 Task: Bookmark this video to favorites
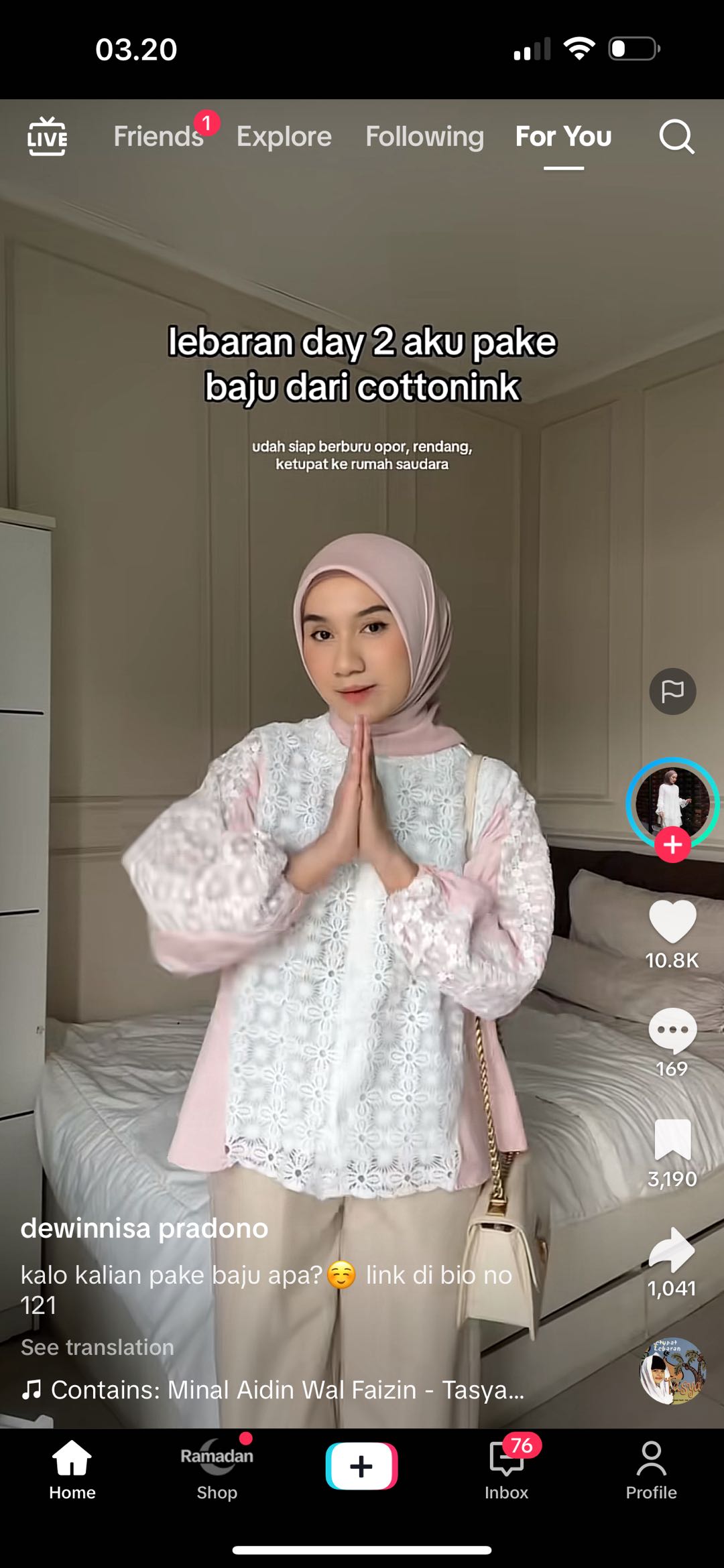click(672, 1139)
